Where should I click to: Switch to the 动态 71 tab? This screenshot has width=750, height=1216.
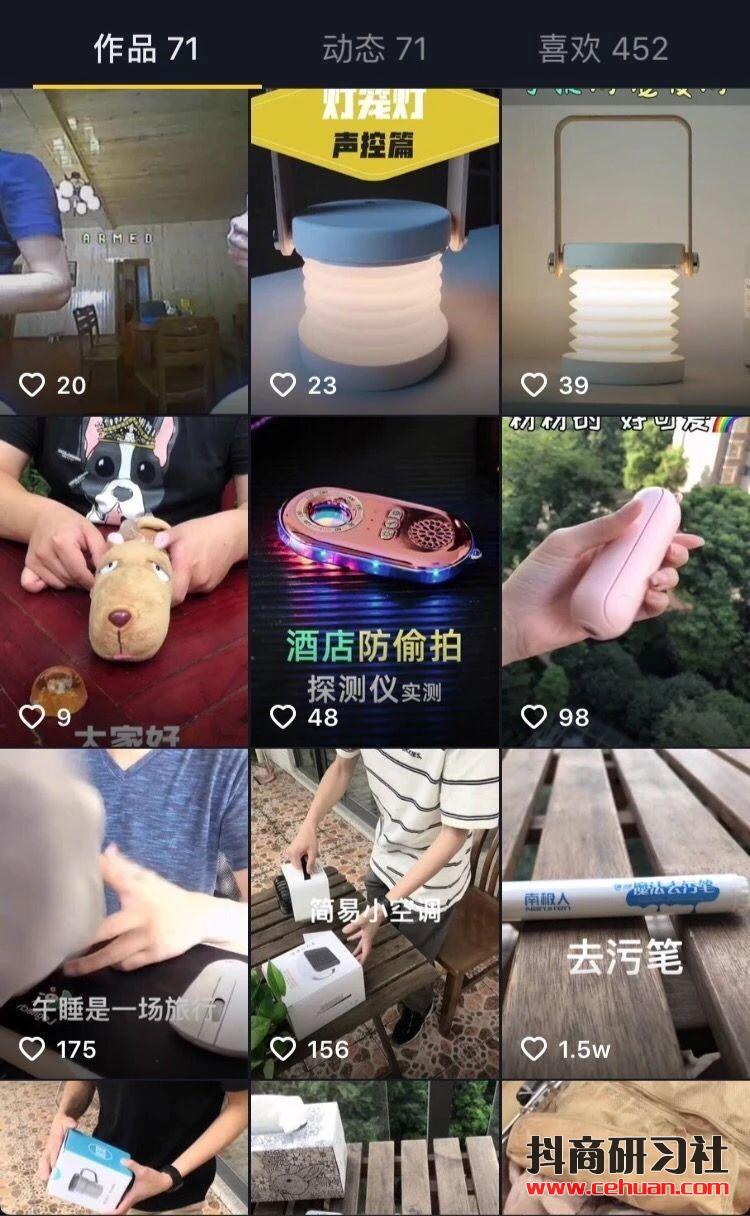coord(374,48)
